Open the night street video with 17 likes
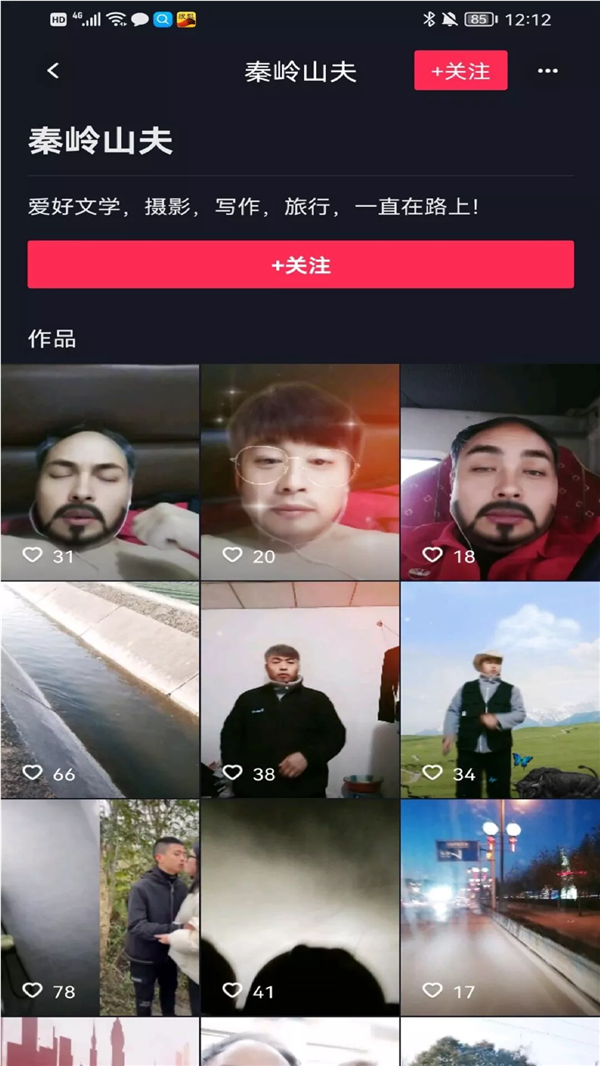Viewport: 600px width, 1066px height. pos(500,907)
